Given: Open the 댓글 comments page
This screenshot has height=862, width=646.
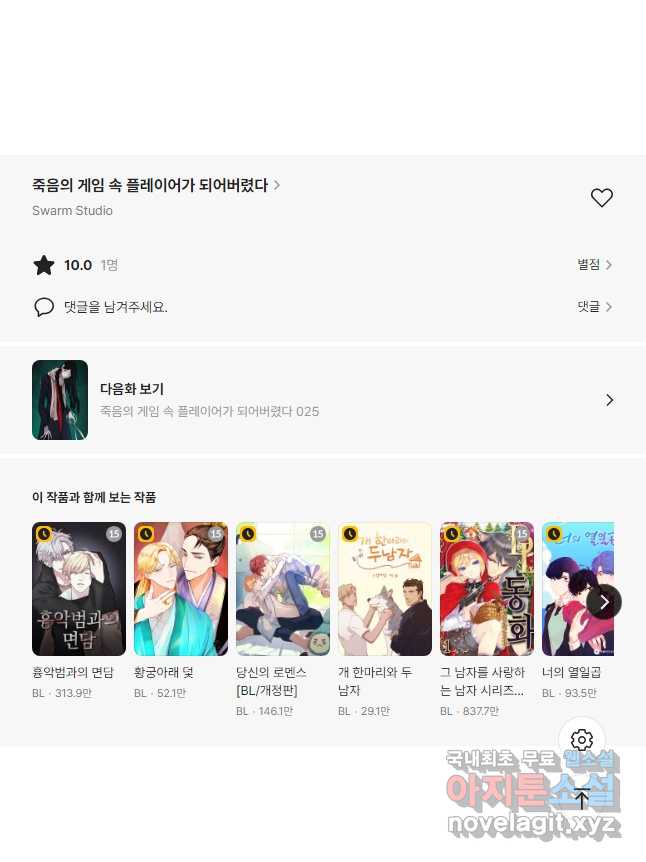Looking at the screenshot, I should click(594, 307).
